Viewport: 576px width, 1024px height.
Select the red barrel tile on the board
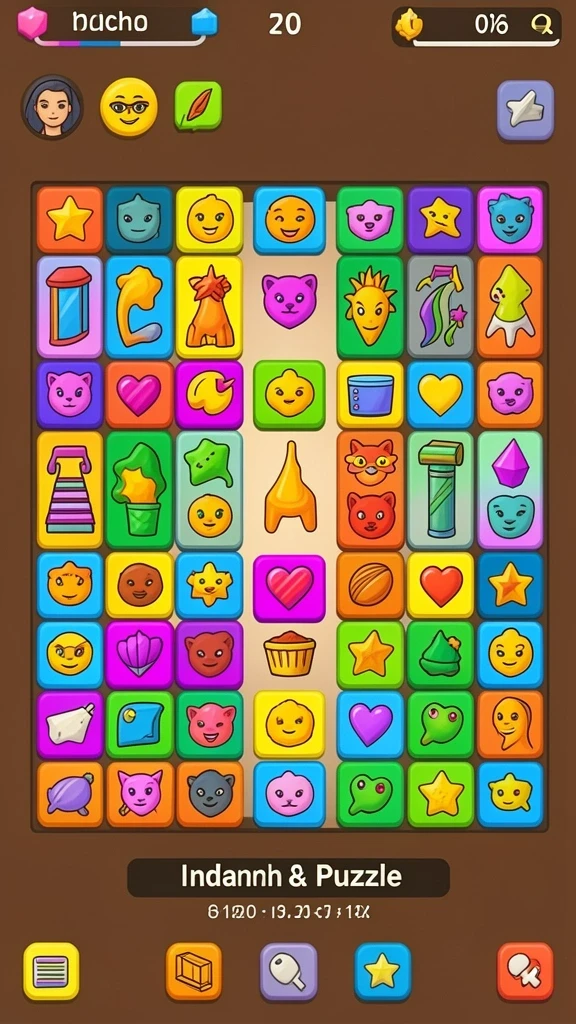pyautogui.click(x=69, y=307)
